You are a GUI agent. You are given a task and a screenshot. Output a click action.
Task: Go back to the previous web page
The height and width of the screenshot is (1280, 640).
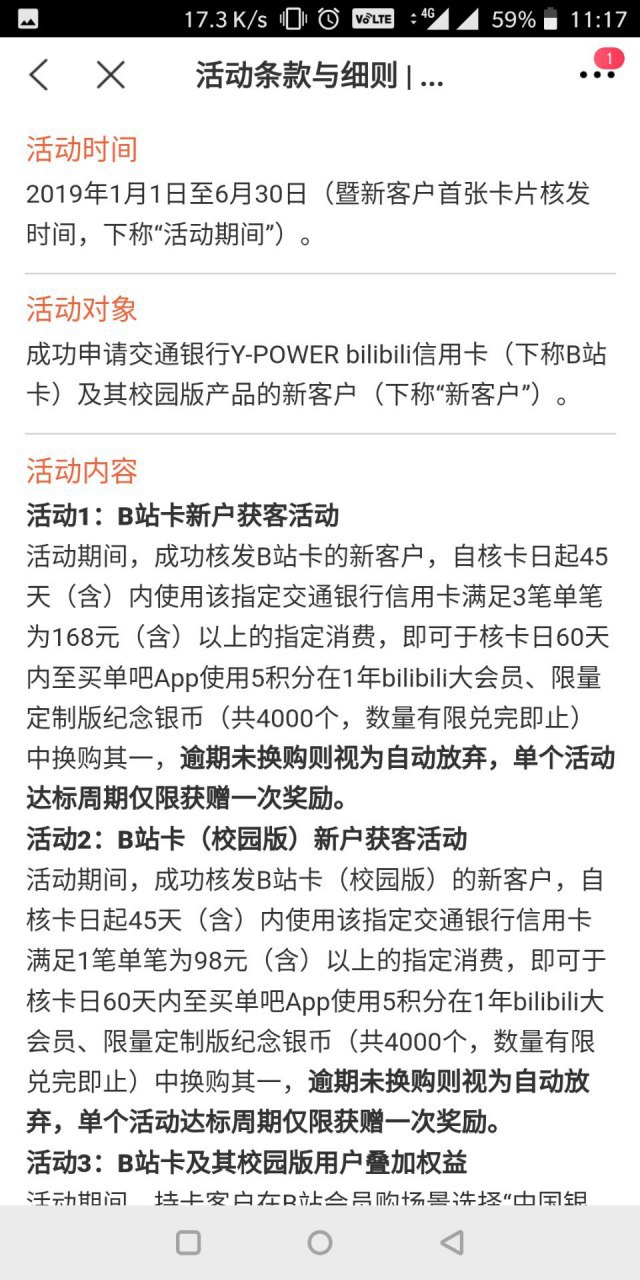pos(39,75)
